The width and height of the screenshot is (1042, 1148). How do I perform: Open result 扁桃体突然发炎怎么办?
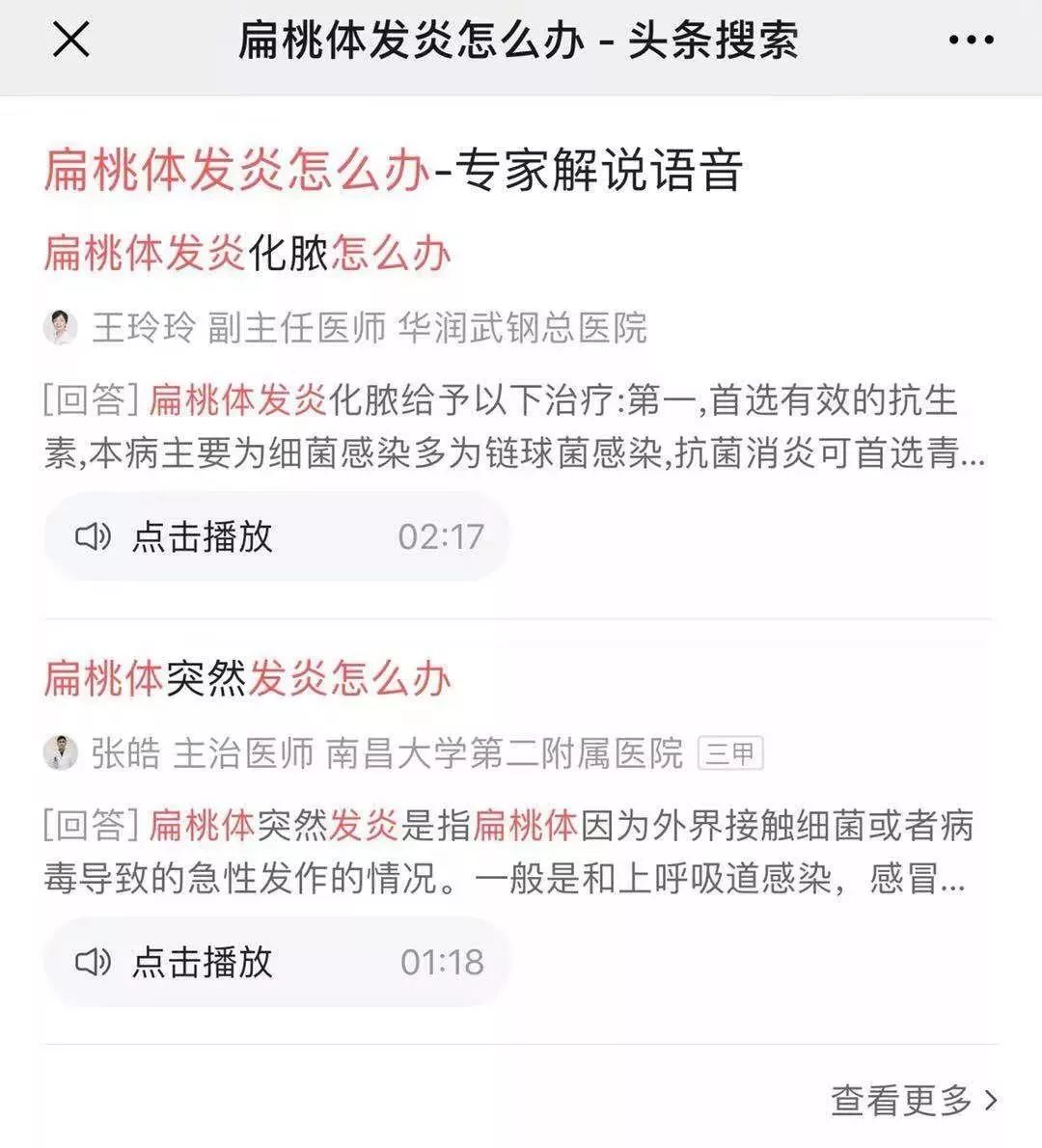[247, 679]
